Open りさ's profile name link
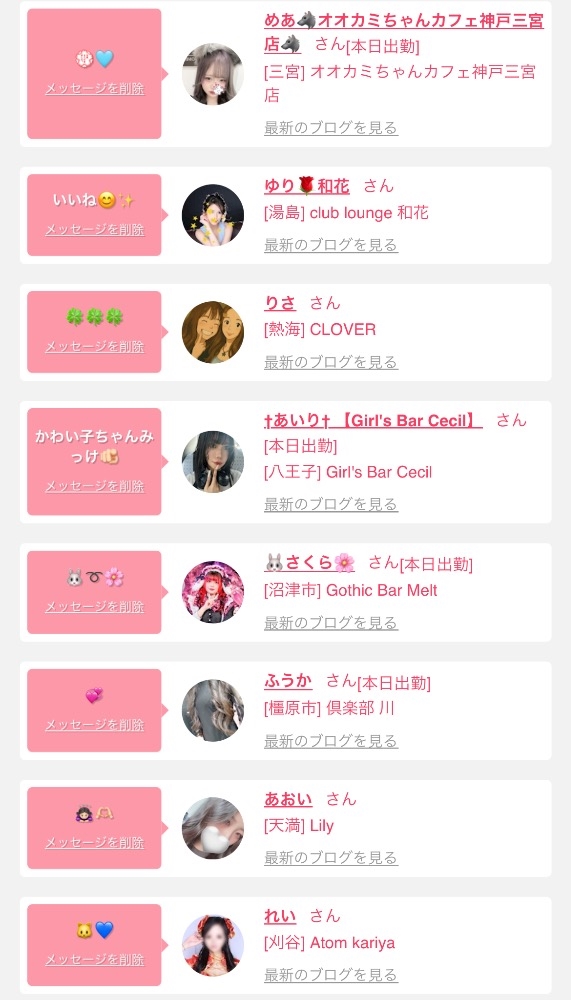The height and width of the screenshot is (1000, 571). pos(280,303)
